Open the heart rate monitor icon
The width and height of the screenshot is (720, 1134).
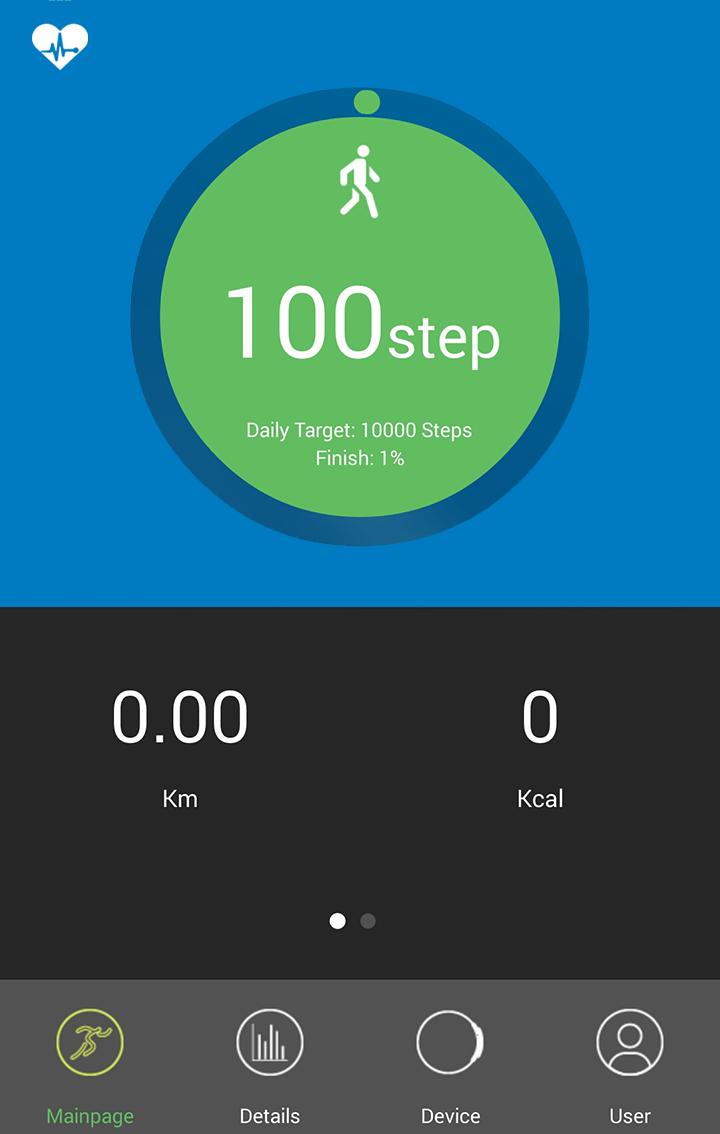pyautogui.click(x=60, y=45)
